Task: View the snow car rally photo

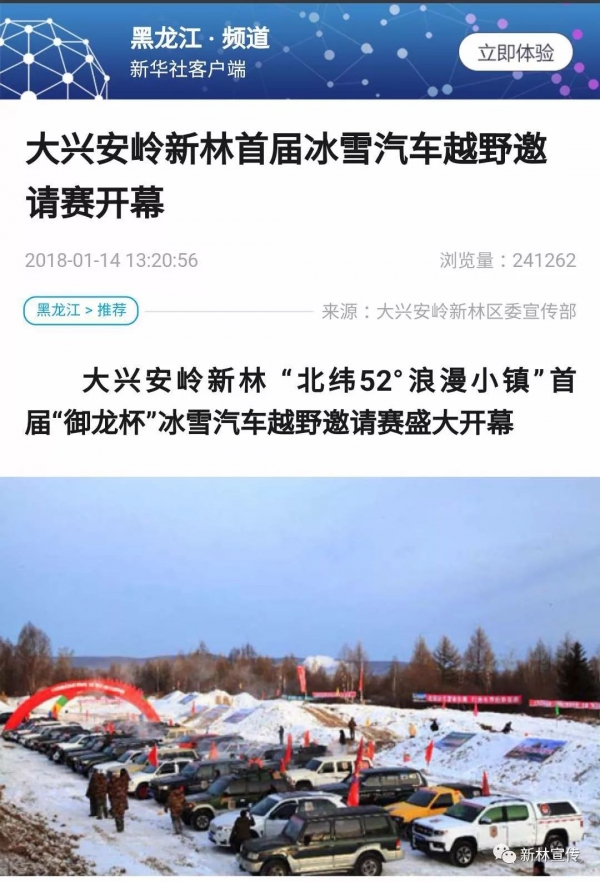Action: 300,678
